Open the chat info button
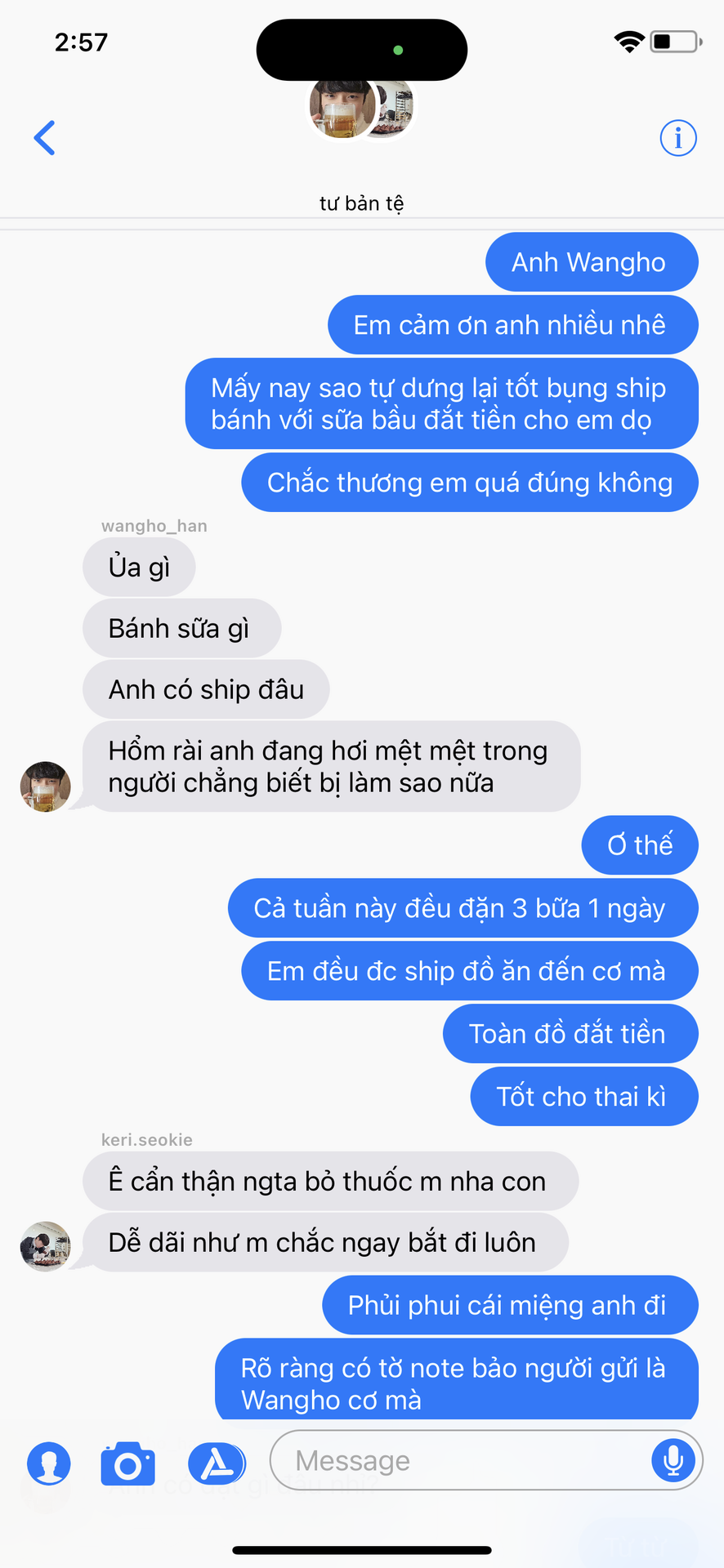Screen dimensions: 724x1568 coord(678,138)
